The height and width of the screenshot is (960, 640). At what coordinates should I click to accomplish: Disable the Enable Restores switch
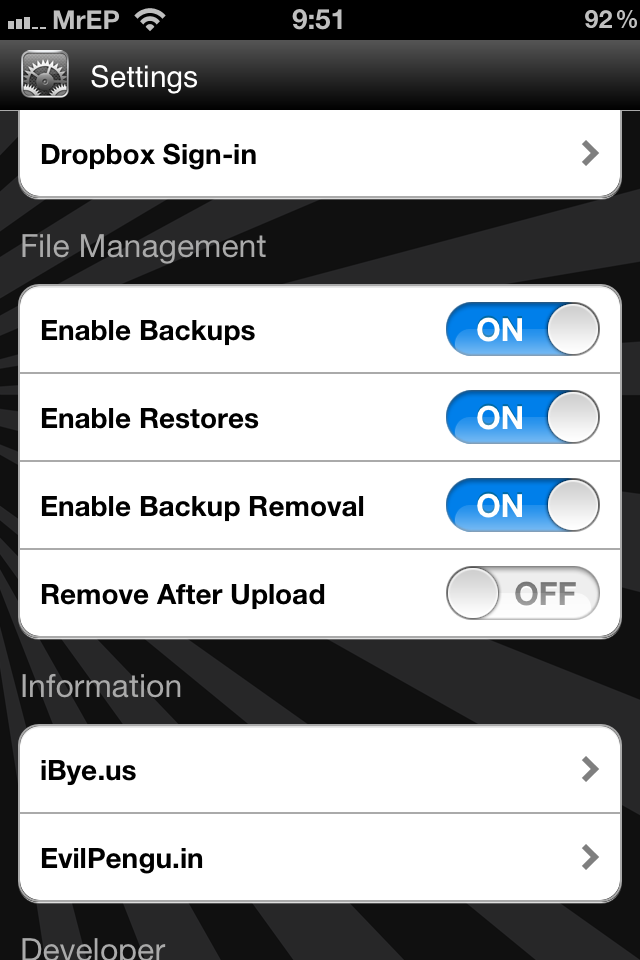522,418
